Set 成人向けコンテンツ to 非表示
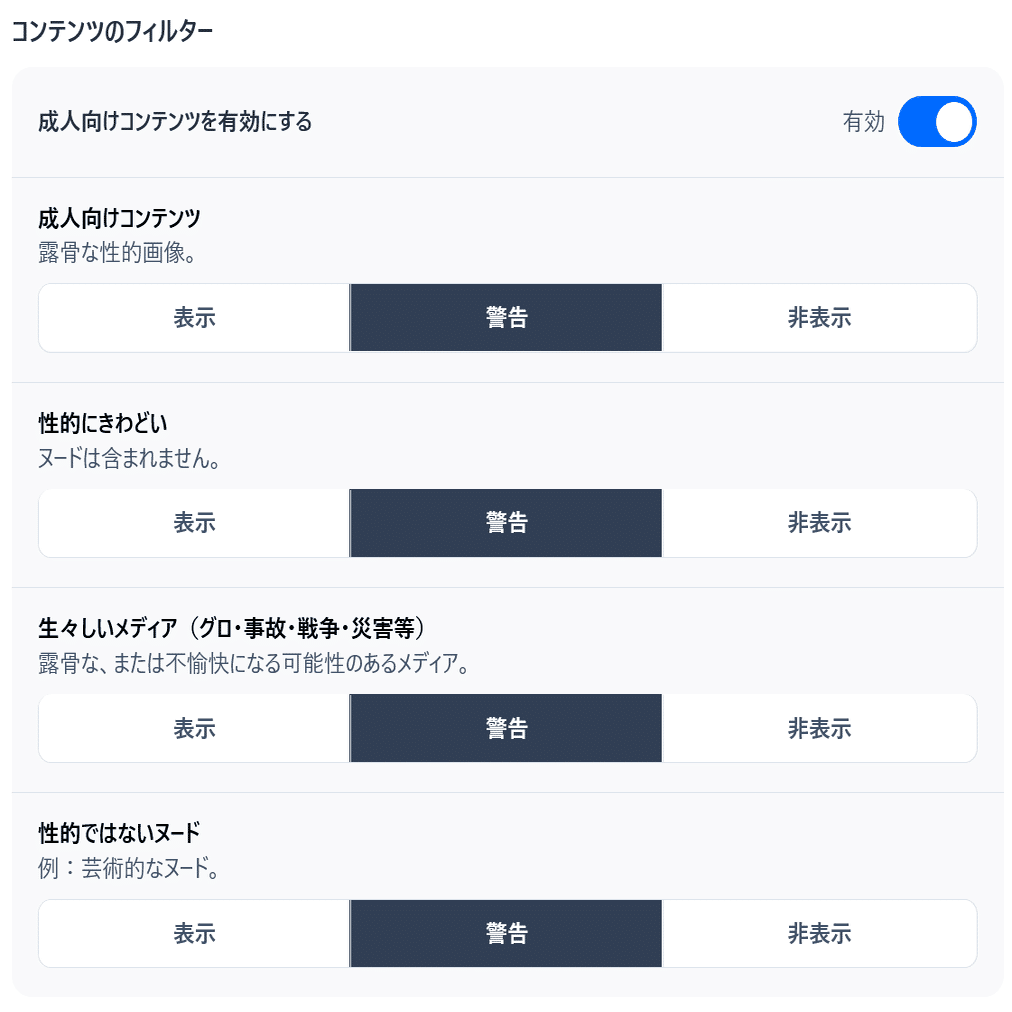Image resolution: width=1012 pixels, height=1012 pixels. point(819,318)
